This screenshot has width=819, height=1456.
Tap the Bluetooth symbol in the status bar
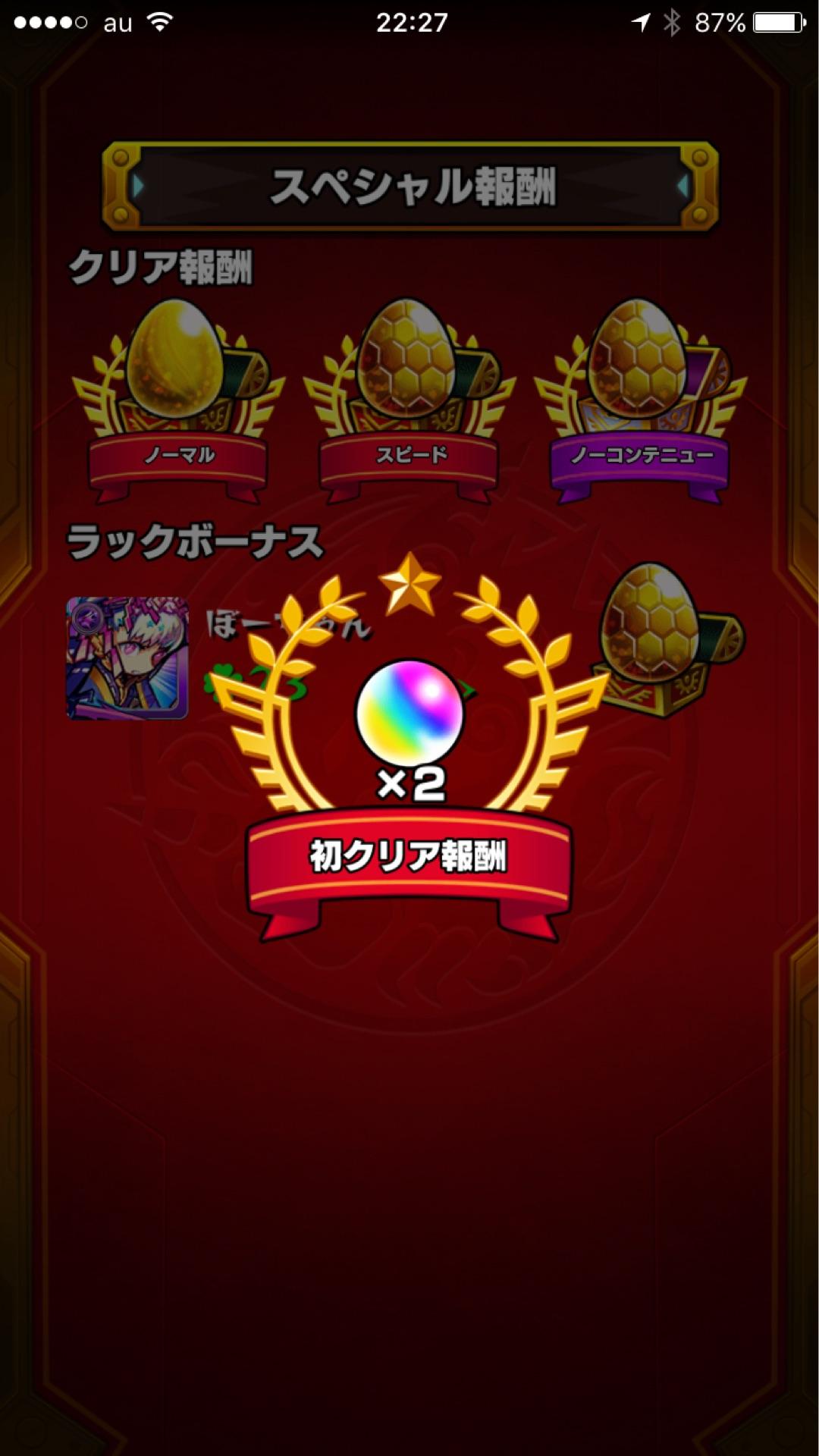[x=673, y=22]
